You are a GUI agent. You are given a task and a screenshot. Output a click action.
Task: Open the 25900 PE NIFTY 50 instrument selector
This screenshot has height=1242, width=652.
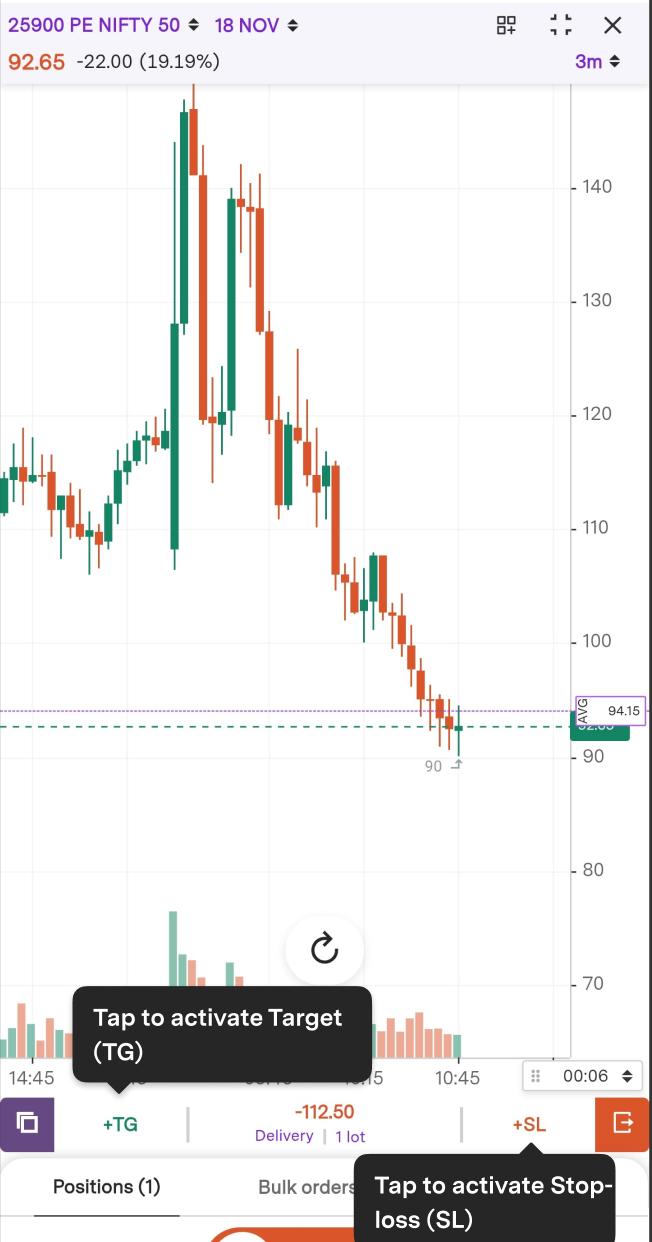point(103,25)
